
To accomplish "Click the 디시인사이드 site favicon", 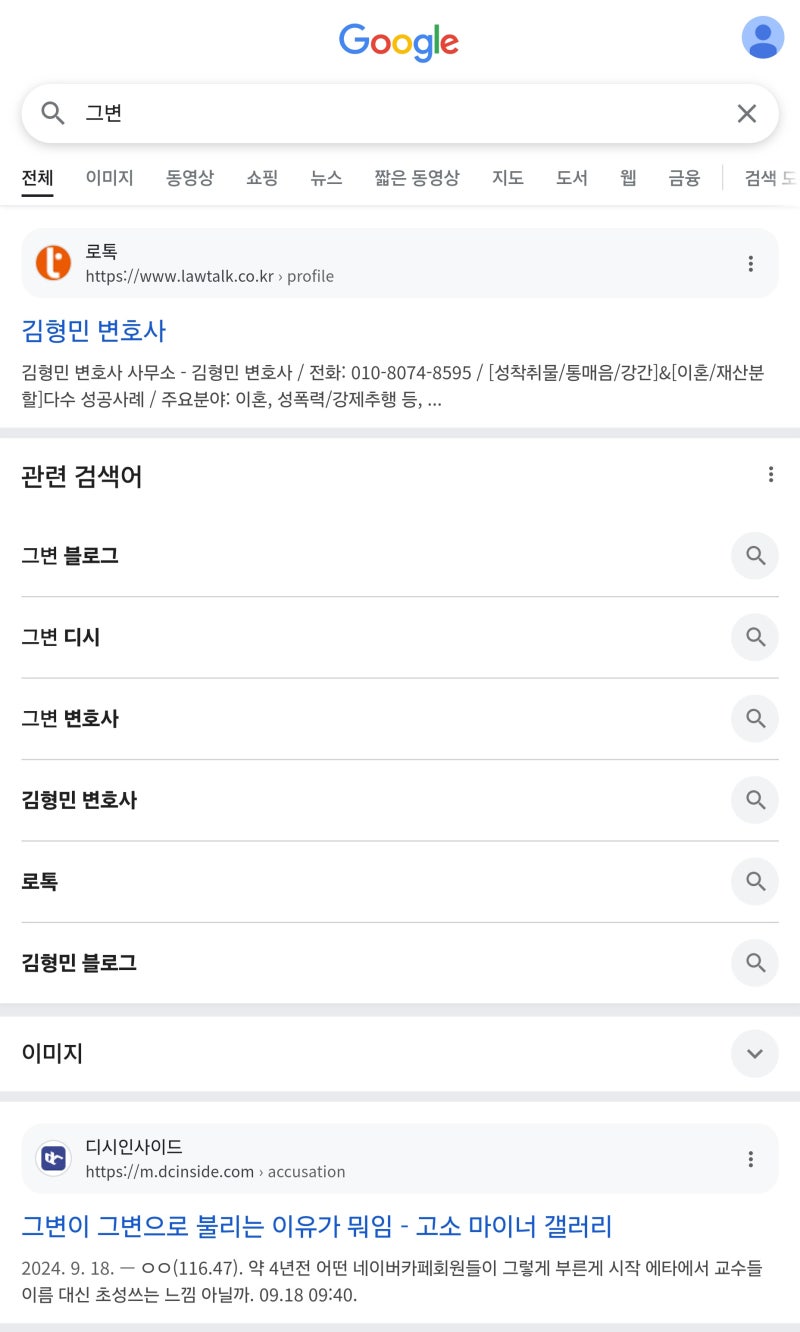I will click(x=53, y=1159).
